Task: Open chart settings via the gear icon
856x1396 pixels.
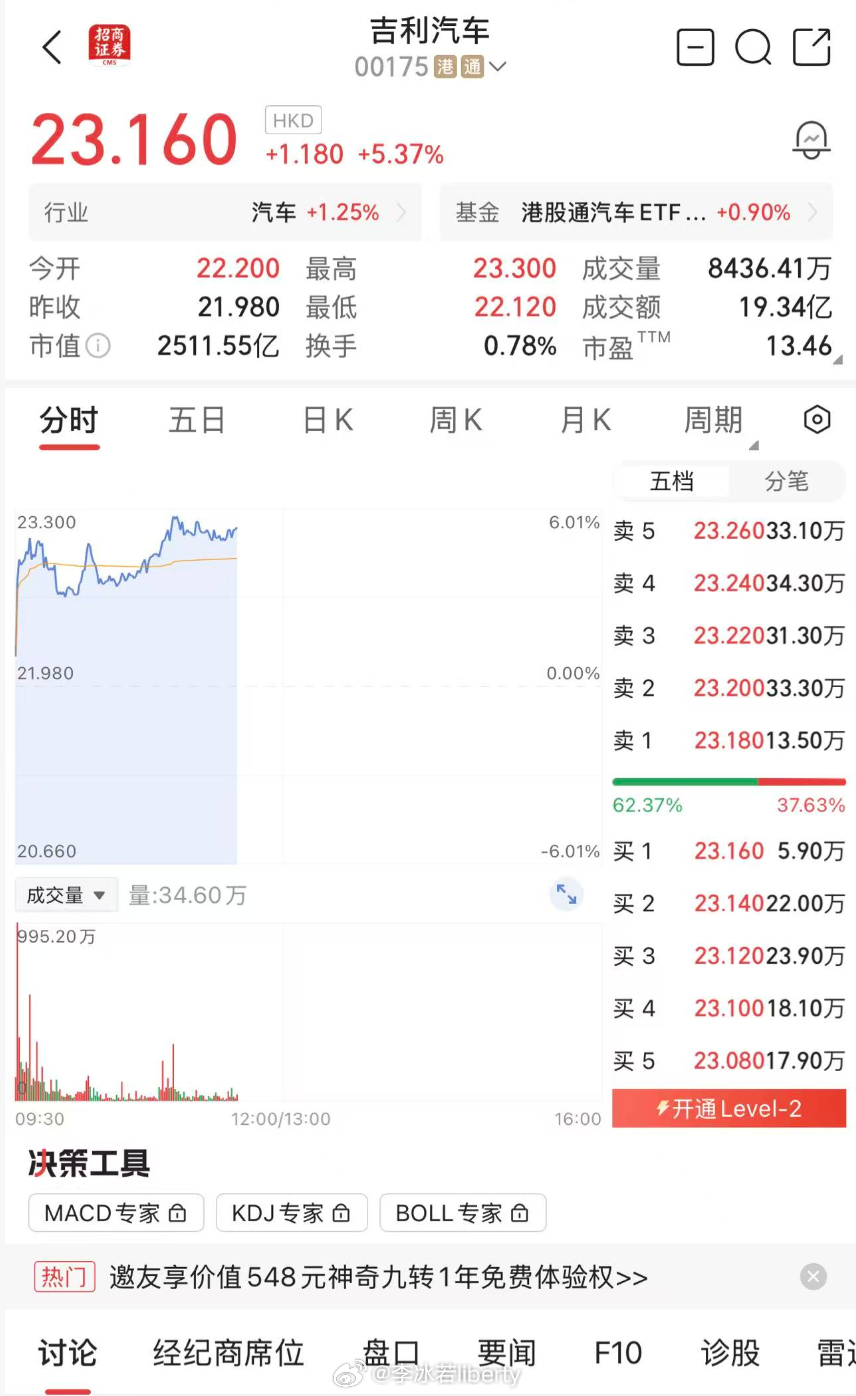Action: (816, 419)
